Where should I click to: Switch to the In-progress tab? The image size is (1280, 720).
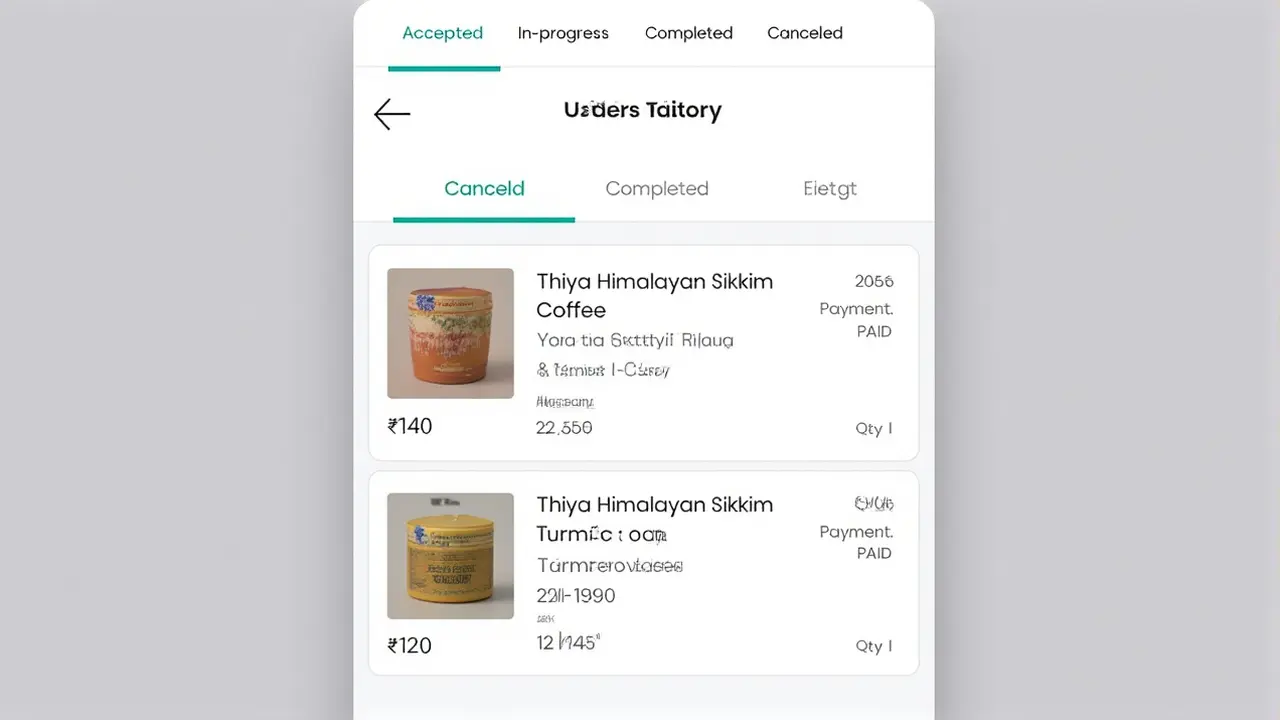[x=563, y=33]
